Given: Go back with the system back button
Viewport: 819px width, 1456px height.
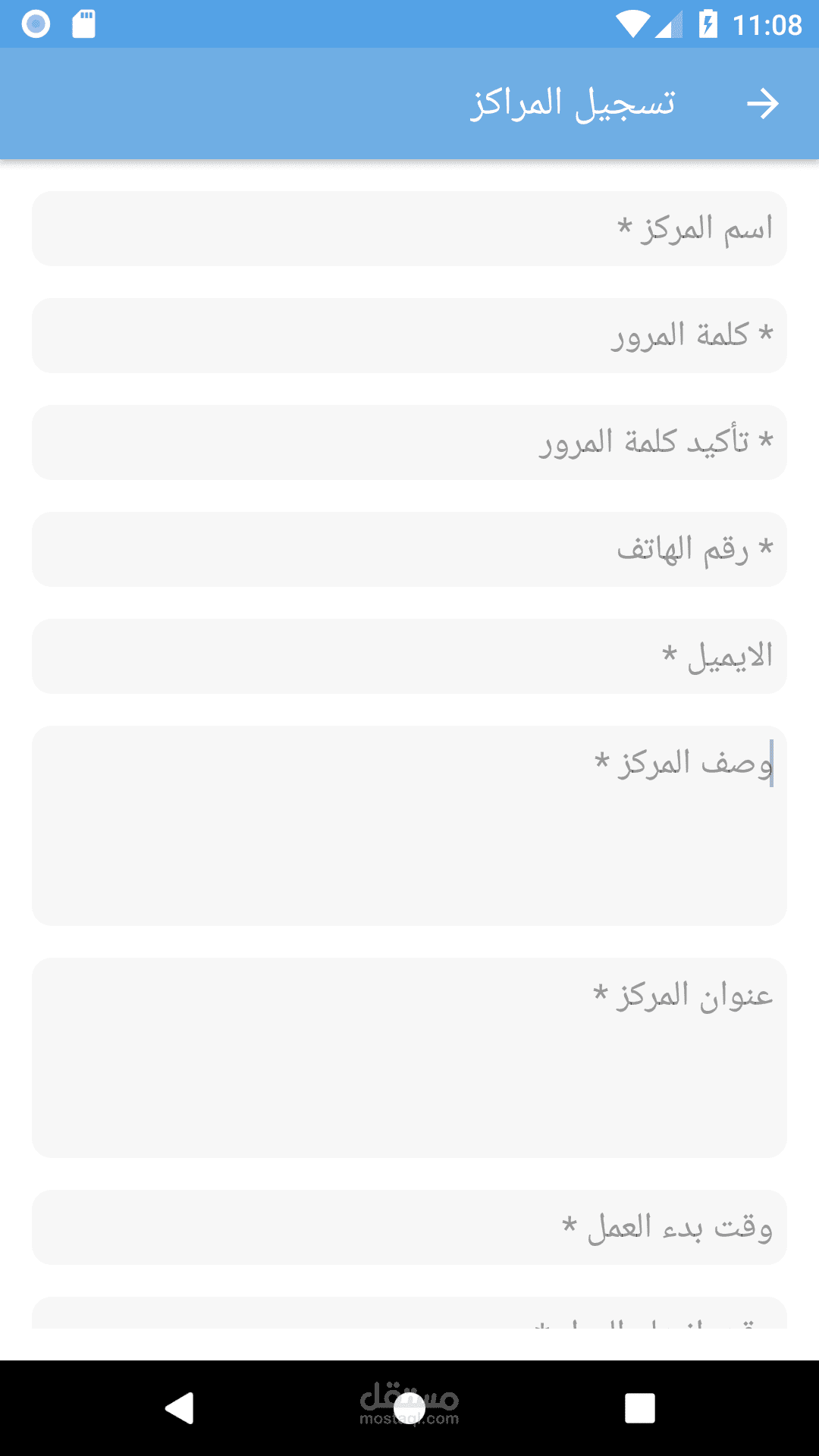Looking at the screenshot, I should [180, 1408].
